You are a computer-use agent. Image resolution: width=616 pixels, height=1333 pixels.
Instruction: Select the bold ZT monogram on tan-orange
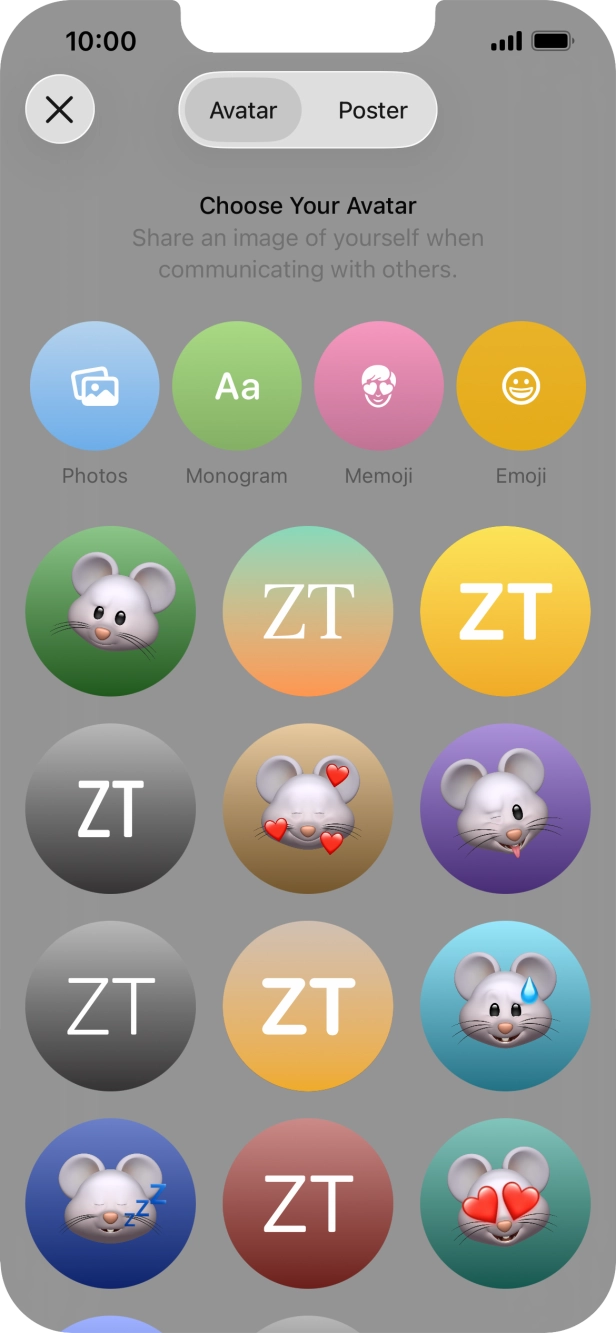pyautogui.click(x=308, y=1006)
